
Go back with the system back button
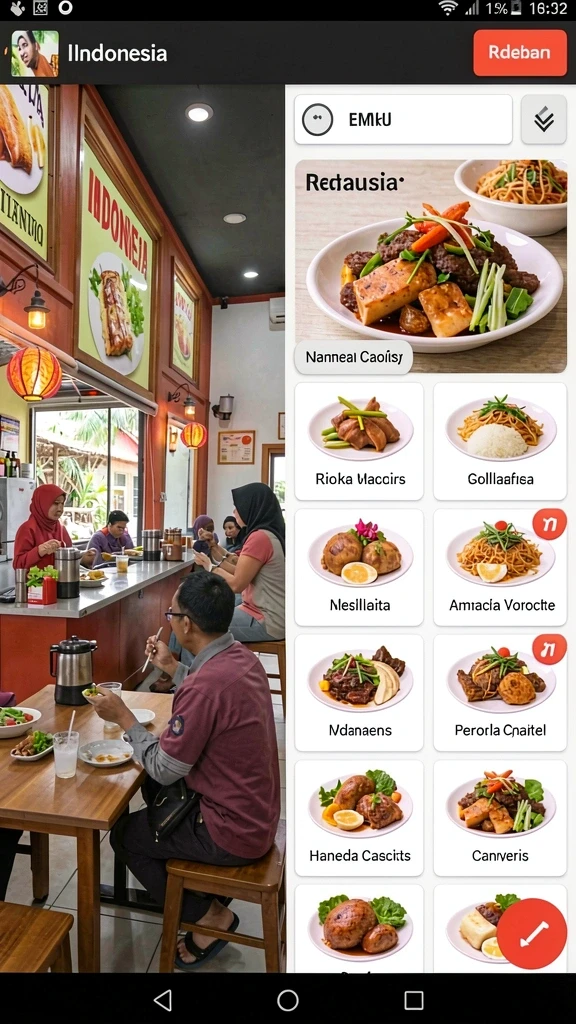(x=162, y=999)
